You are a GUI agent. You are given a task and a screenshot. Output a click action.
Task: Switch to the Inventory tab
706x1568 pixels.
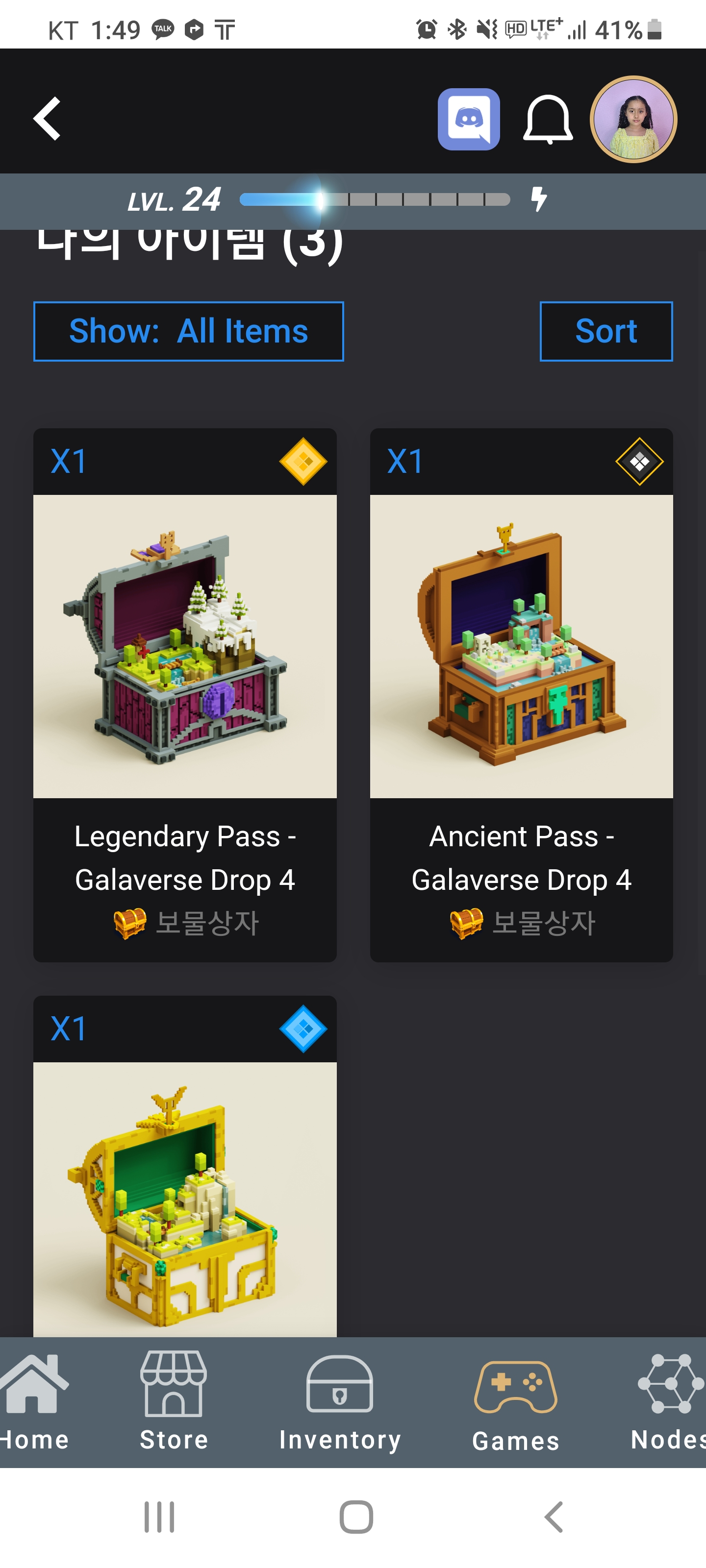339,1402
